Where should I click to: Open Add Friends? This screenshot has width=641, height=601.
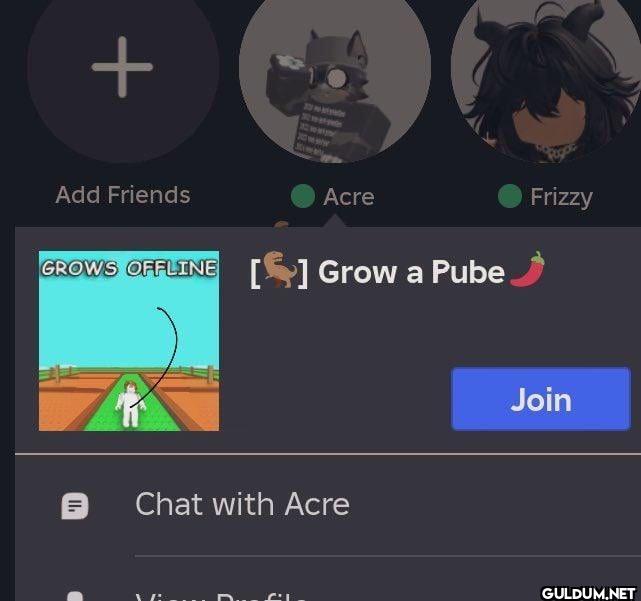click(x=122, y=70)
